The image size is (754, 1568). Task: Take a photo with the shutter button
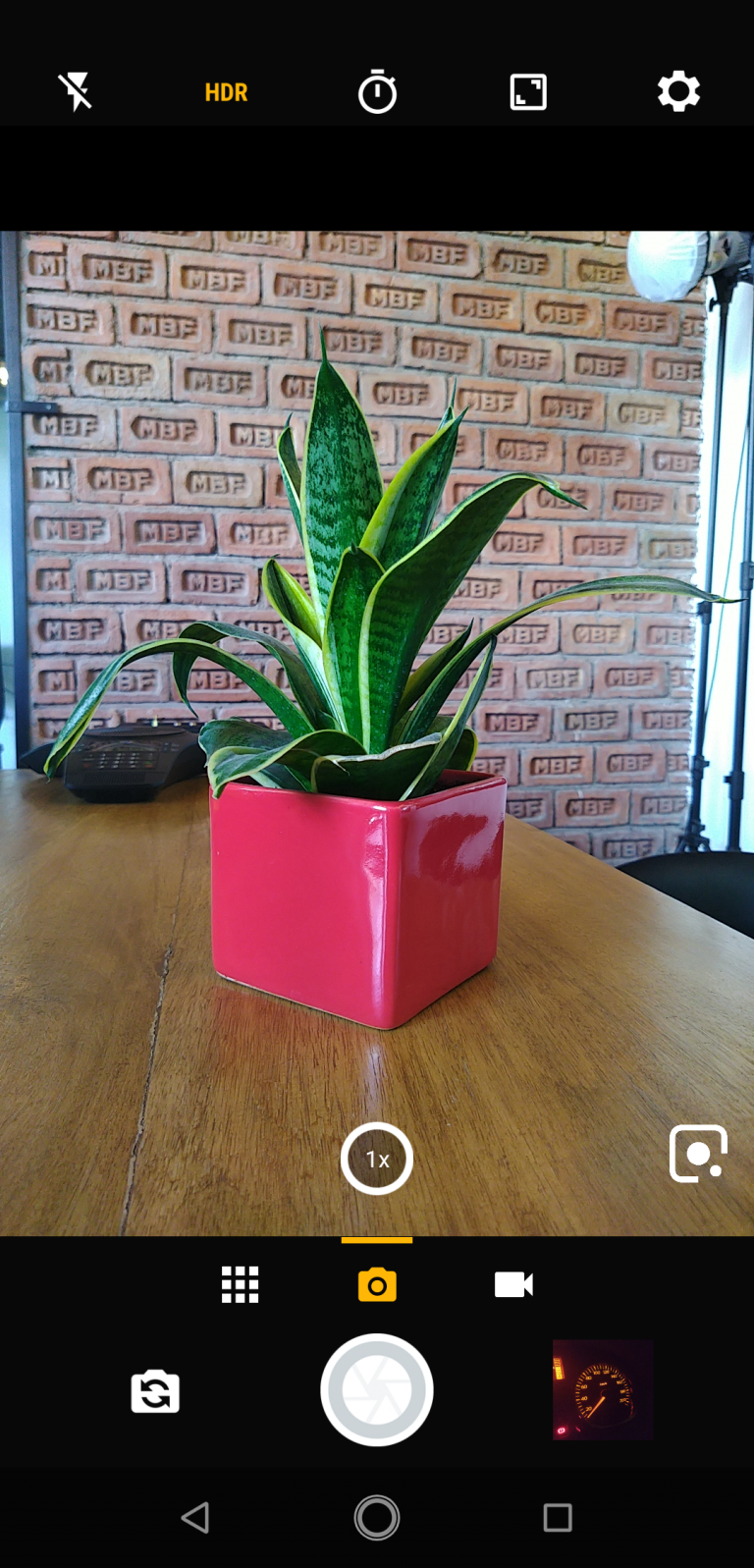[x=377, y=1390]
